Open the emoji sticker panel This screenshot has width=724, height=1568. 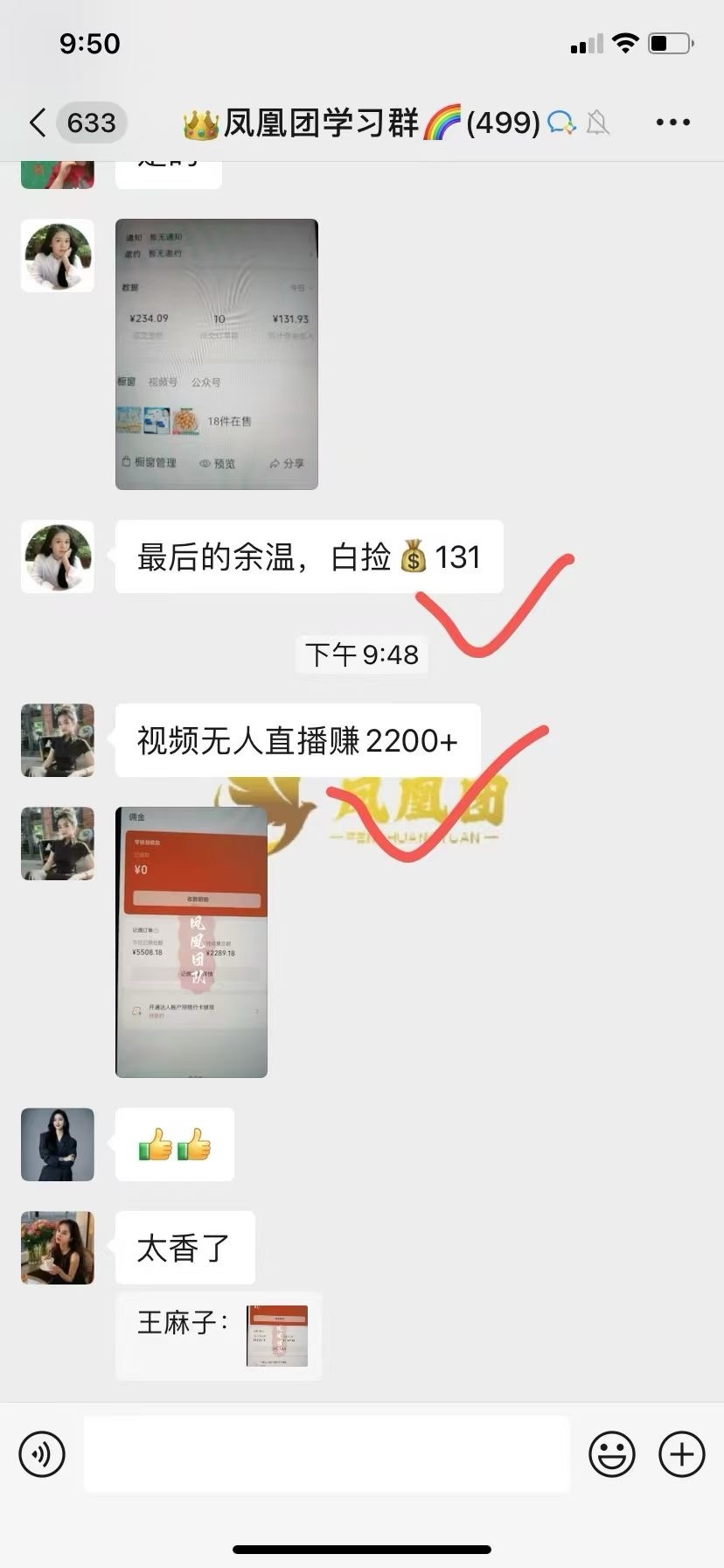pyautogui.click(x=611, y=1454)
